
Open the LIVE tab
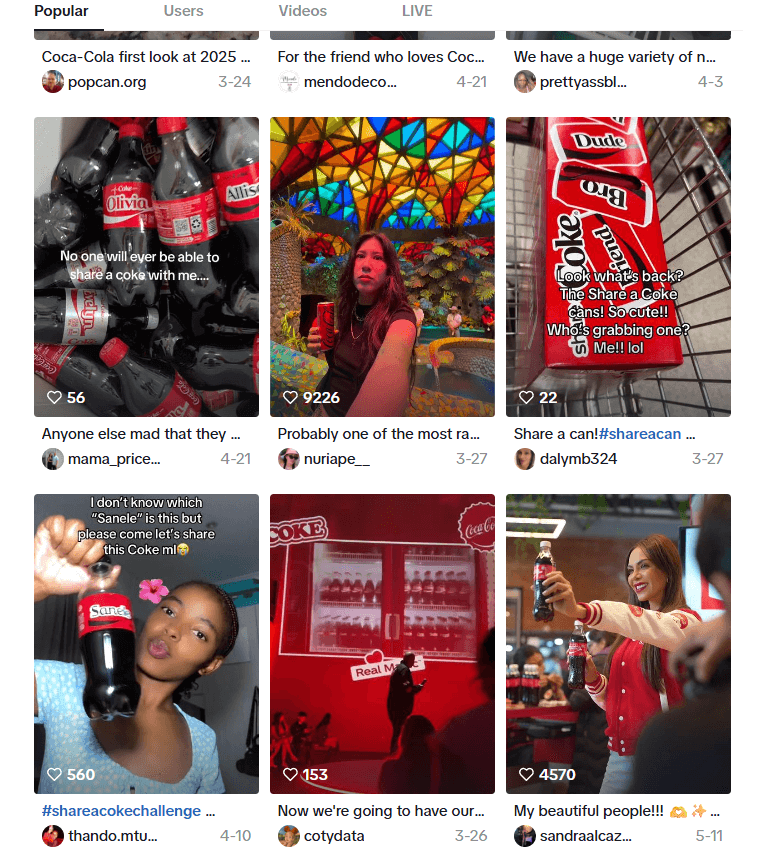coord(417,11)
